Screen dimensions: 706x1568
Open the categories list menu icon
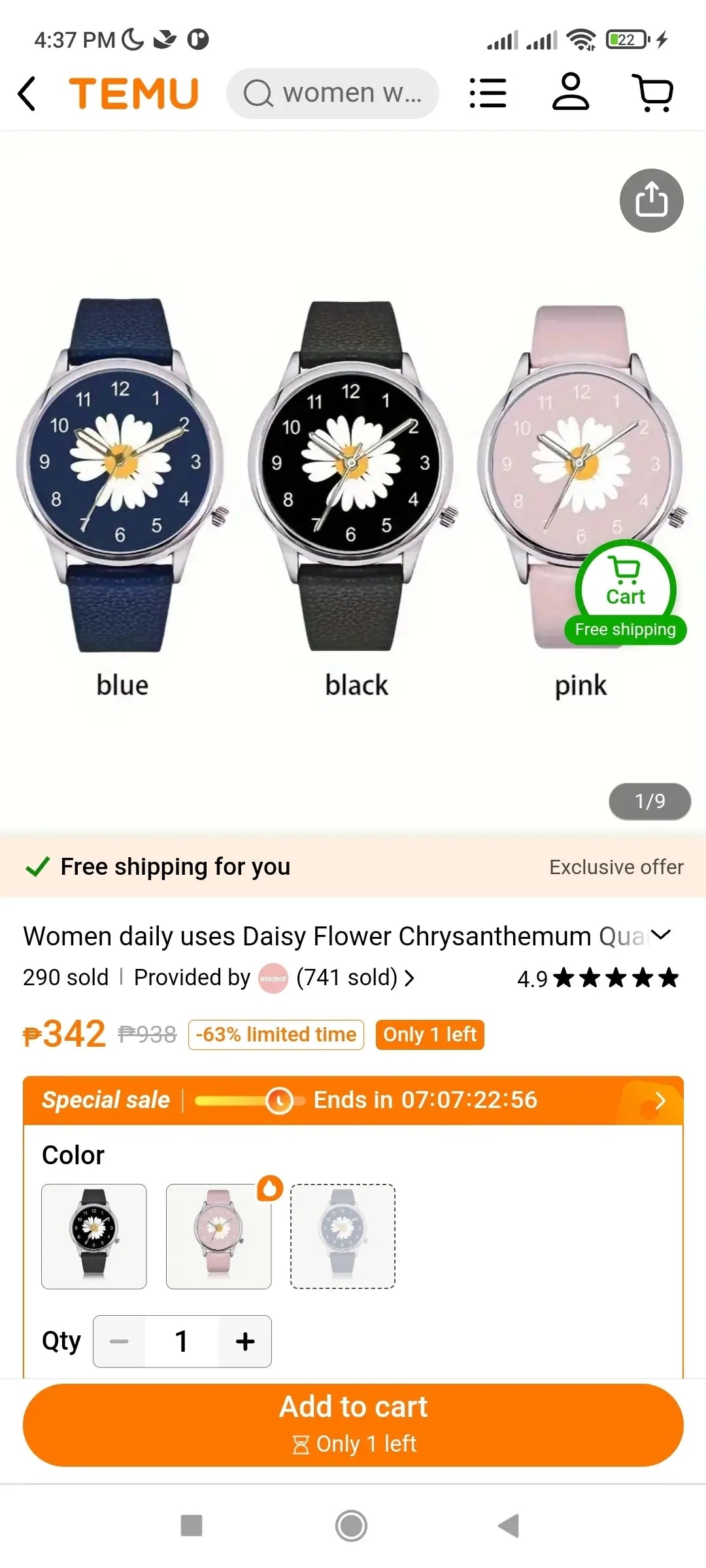tap(488, 93)
